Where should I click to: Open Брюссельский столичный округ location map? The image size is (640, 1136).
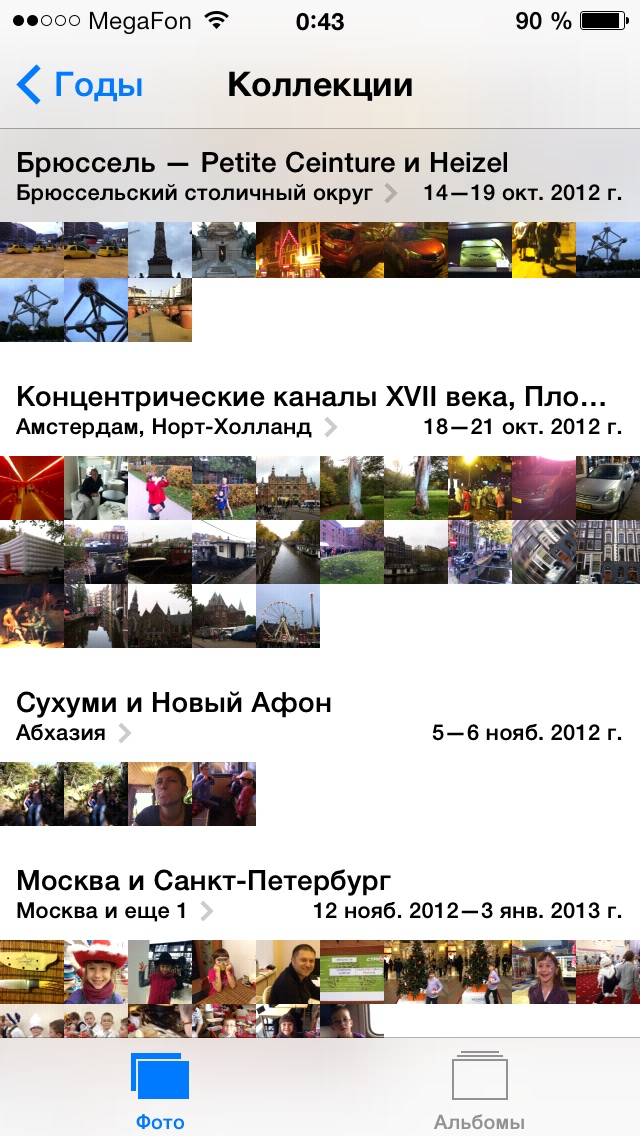pyautogui.click(x=206, y=193)
